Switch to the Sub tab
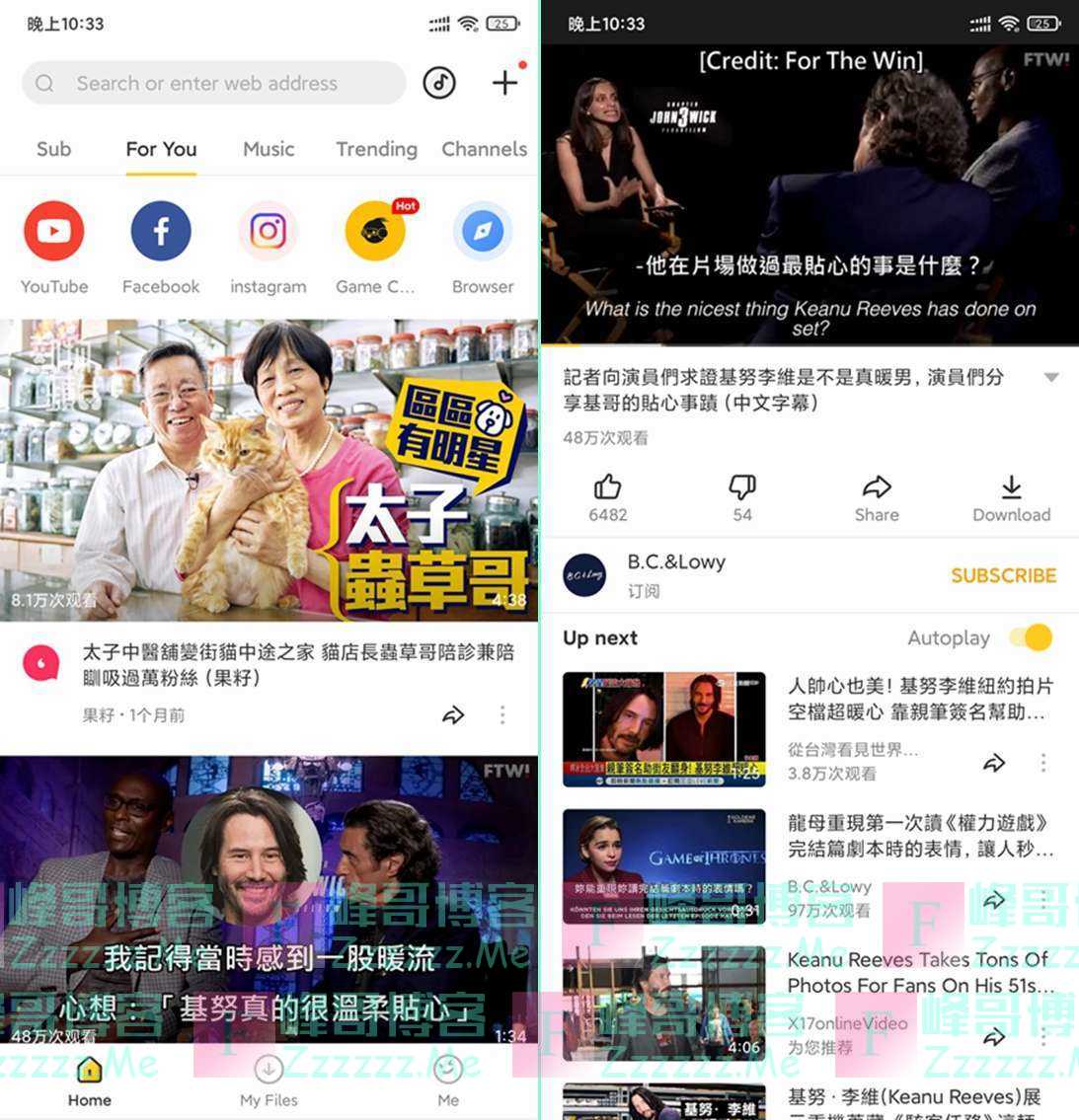This screenshot has height=1120, width=1079. point(53,149)
